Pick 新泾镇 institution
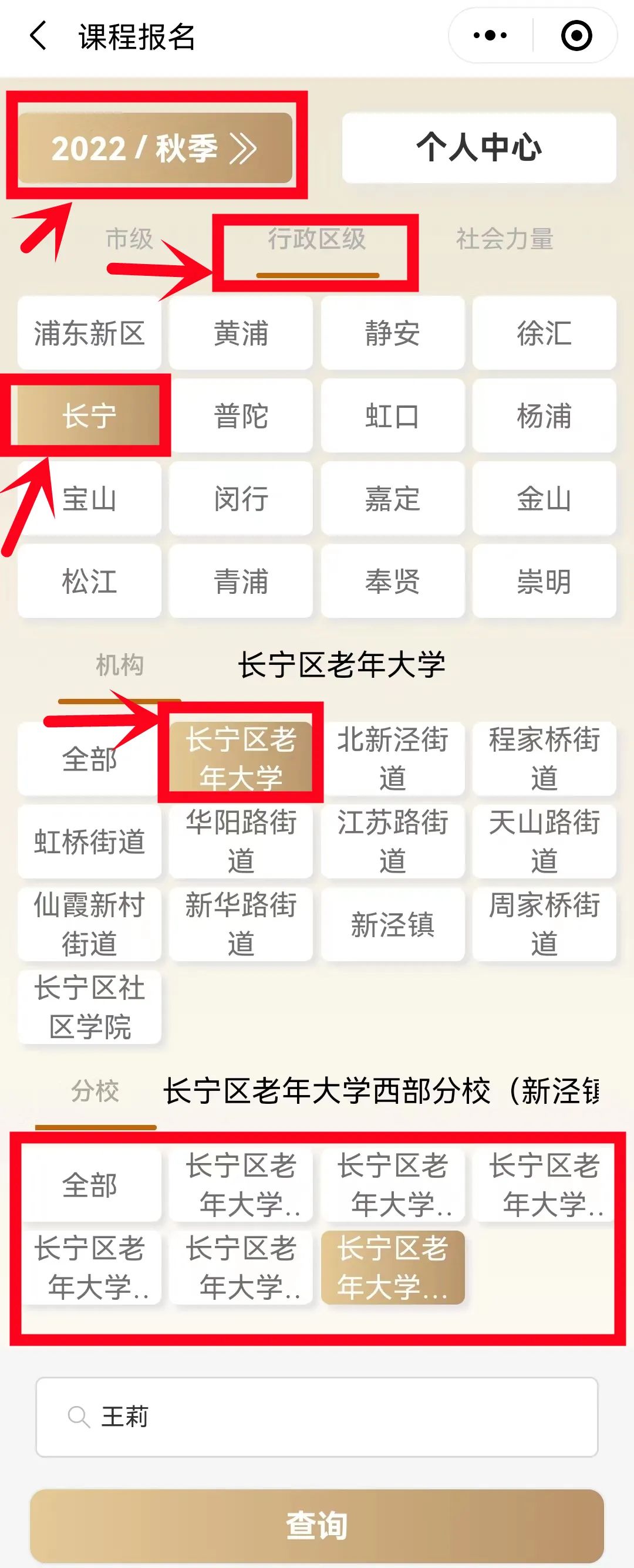The width and height of the screenshot is (634, 1568). 392,924
